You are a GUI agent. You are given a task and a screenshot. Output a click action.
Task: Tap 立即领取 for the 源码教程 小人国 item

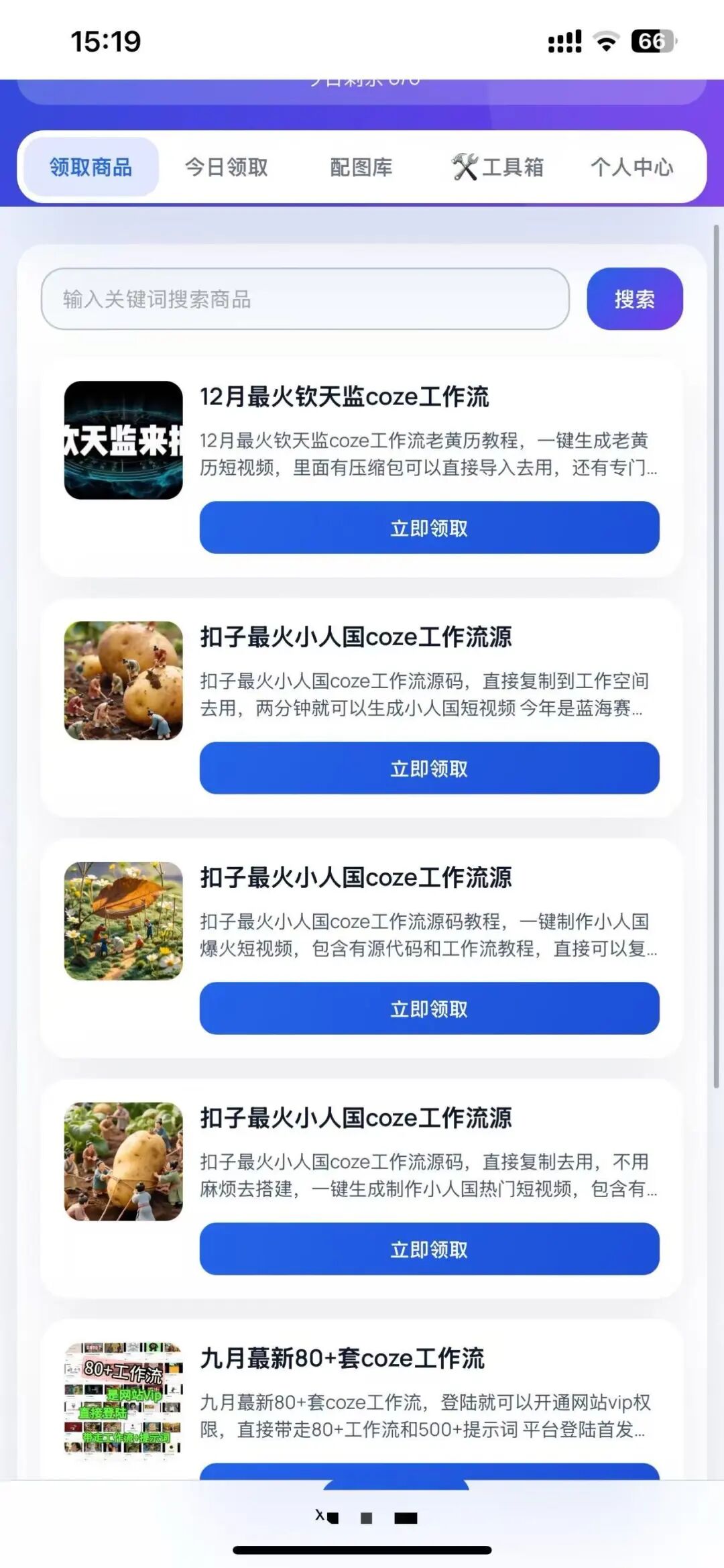pos(429,1008)
